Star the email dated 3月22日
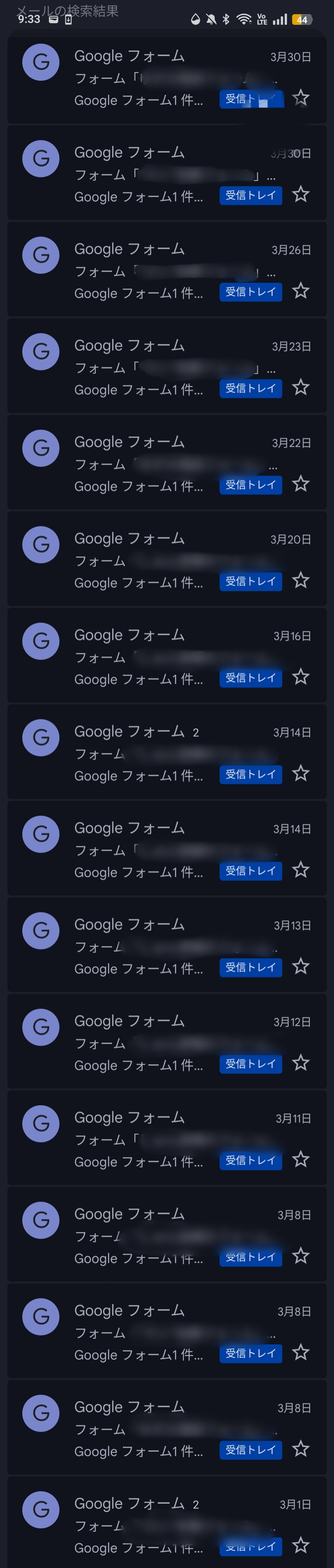This screenshot has height=1568, width=334. click(301, 484)
